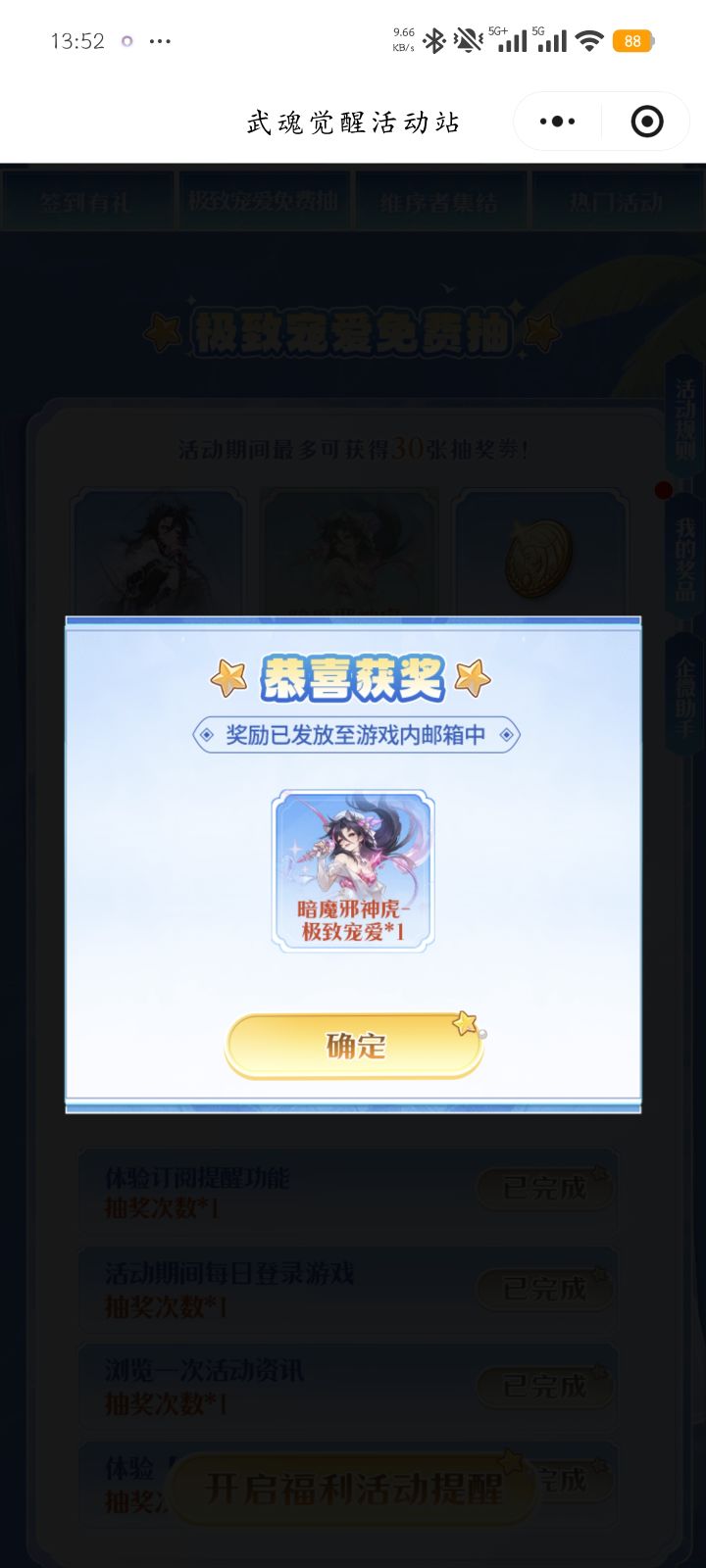Tap the red notification dot on sidebar

click(x=665, y=487)
